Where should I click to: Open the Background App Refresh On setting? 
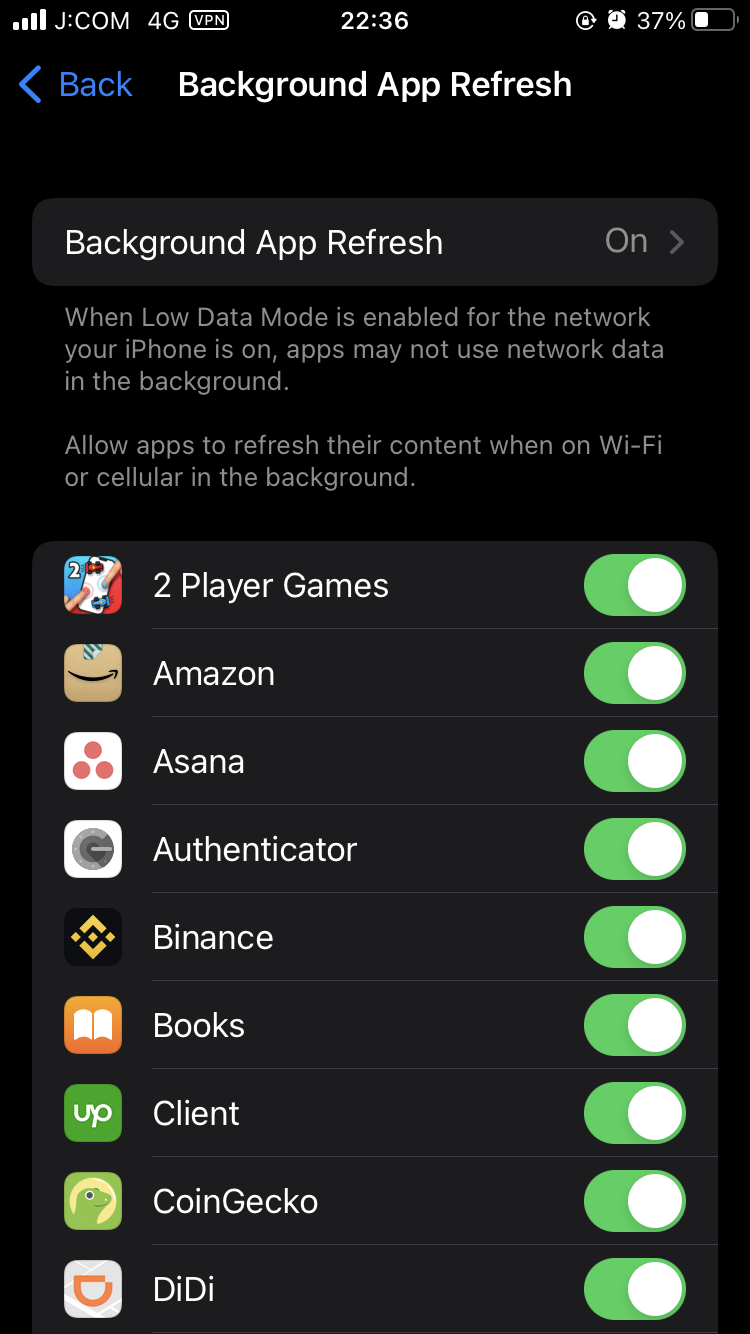tap(375, 242)
